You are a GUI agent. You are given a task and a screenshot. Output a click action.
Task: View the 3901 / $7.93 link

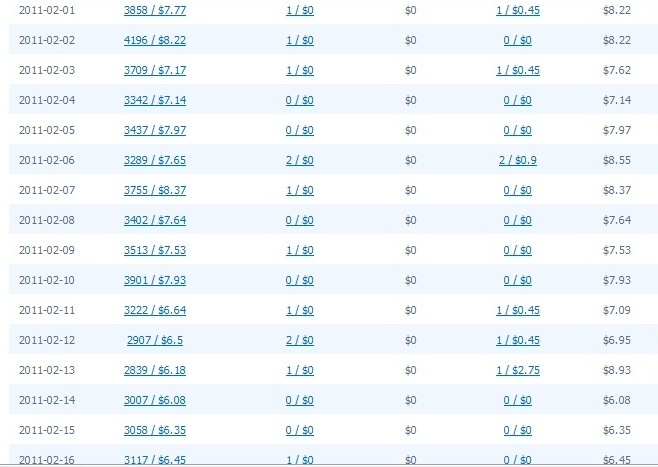coord(154,282)
